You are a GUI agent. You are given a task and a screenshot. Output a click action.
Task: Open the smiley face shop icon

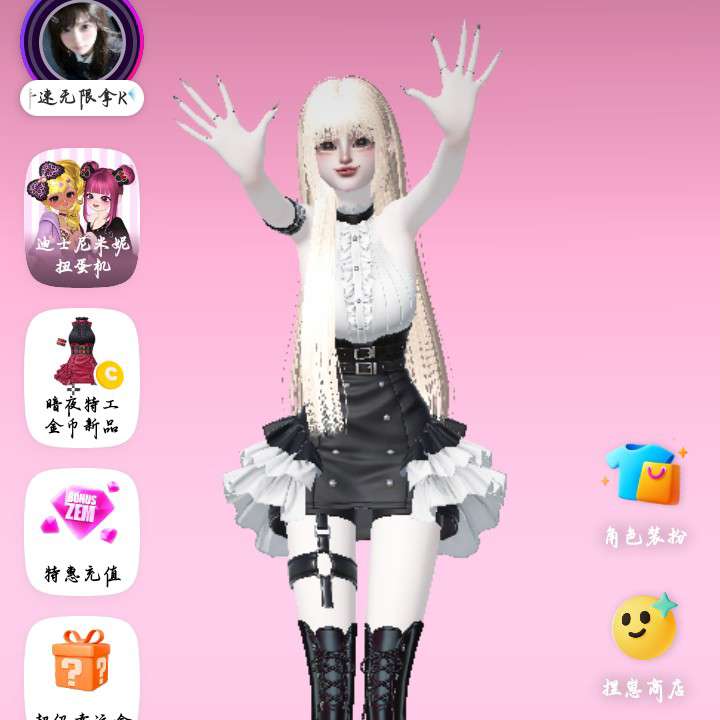pos(644,647)
